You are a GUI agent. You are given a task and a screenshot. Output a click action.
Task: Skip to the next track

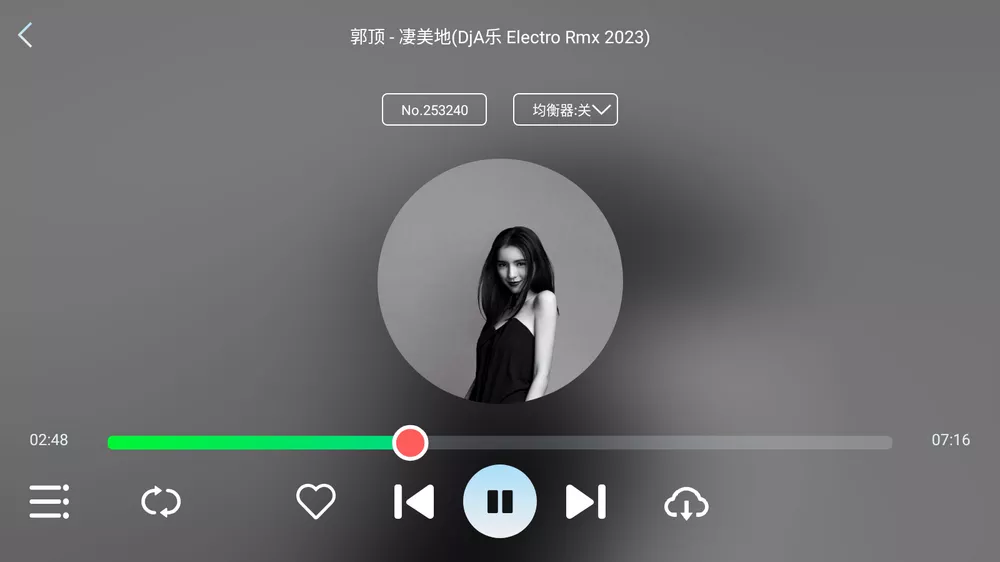click(x=586, y=501)
